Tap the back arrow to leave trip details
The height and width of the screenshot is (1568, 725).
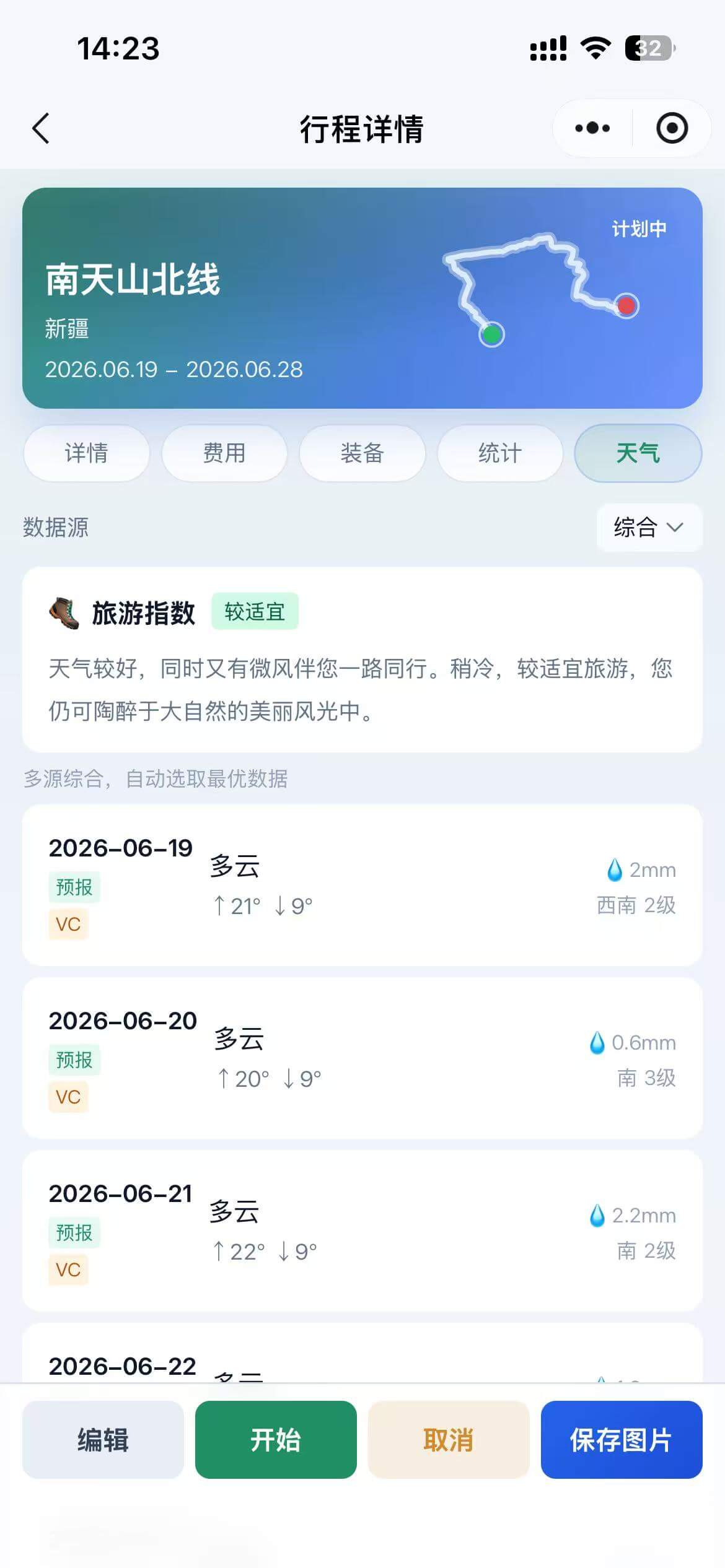pos(40,128)
